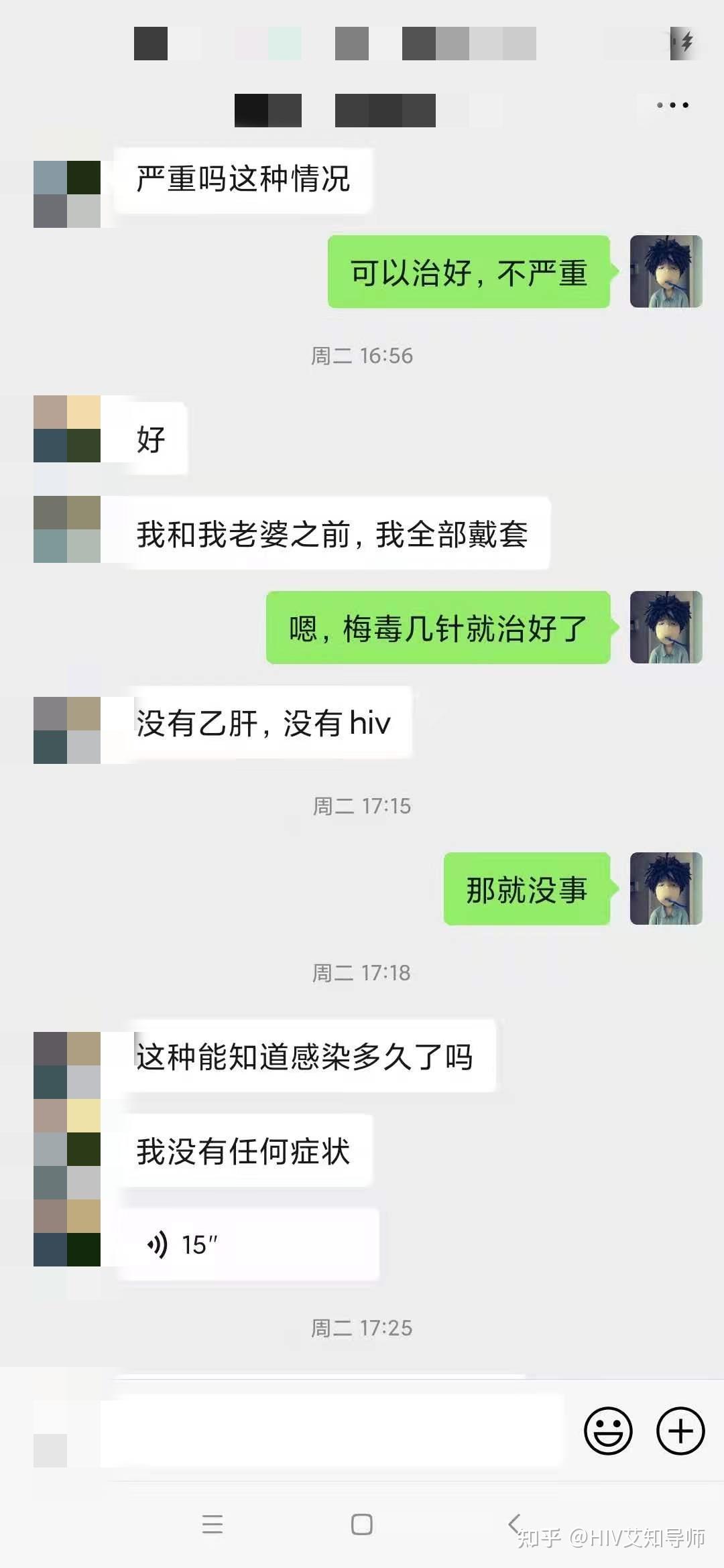724x1568 pixels.
Task: Open profile via avatar beside 那就没事
Action: pos(666,889)
